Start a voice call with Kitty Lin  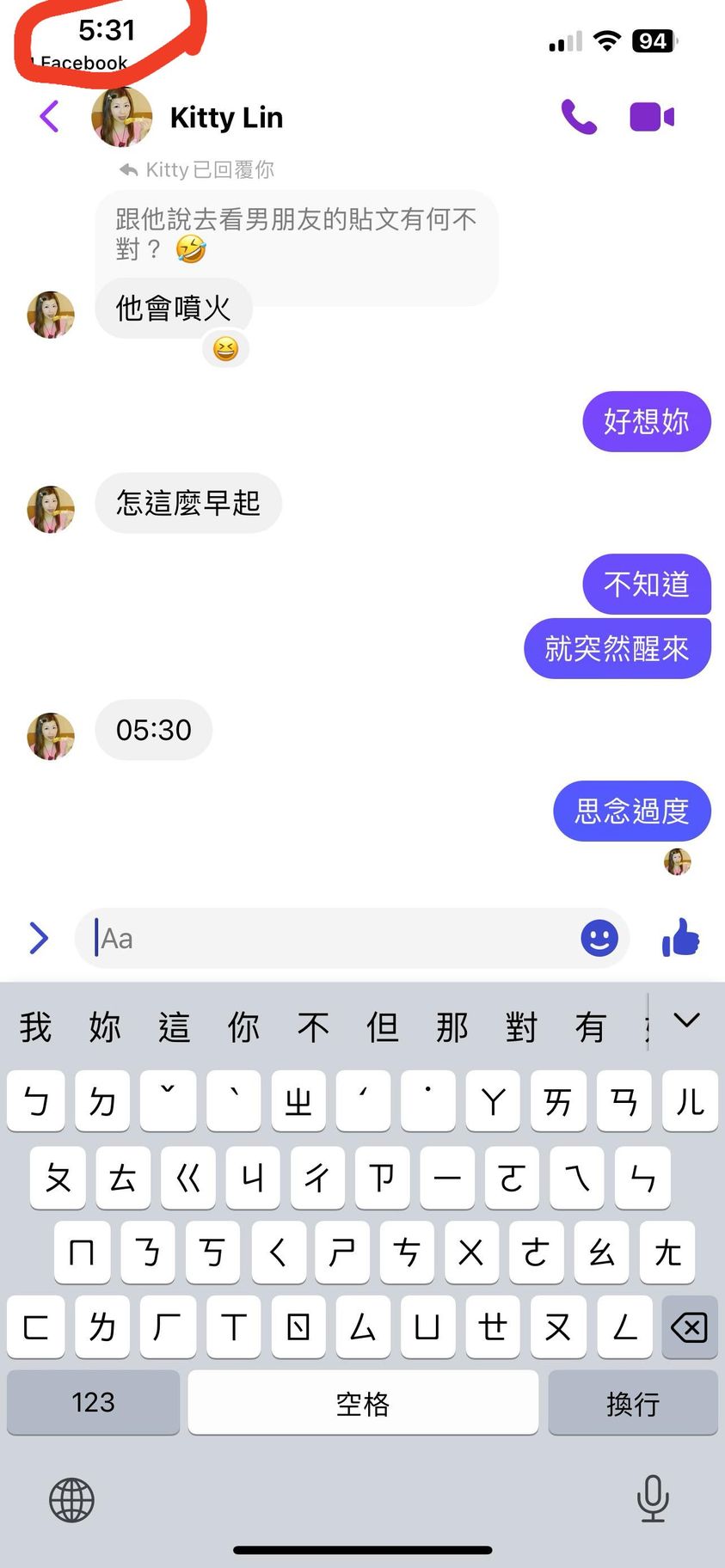click(x=579, y=117)
